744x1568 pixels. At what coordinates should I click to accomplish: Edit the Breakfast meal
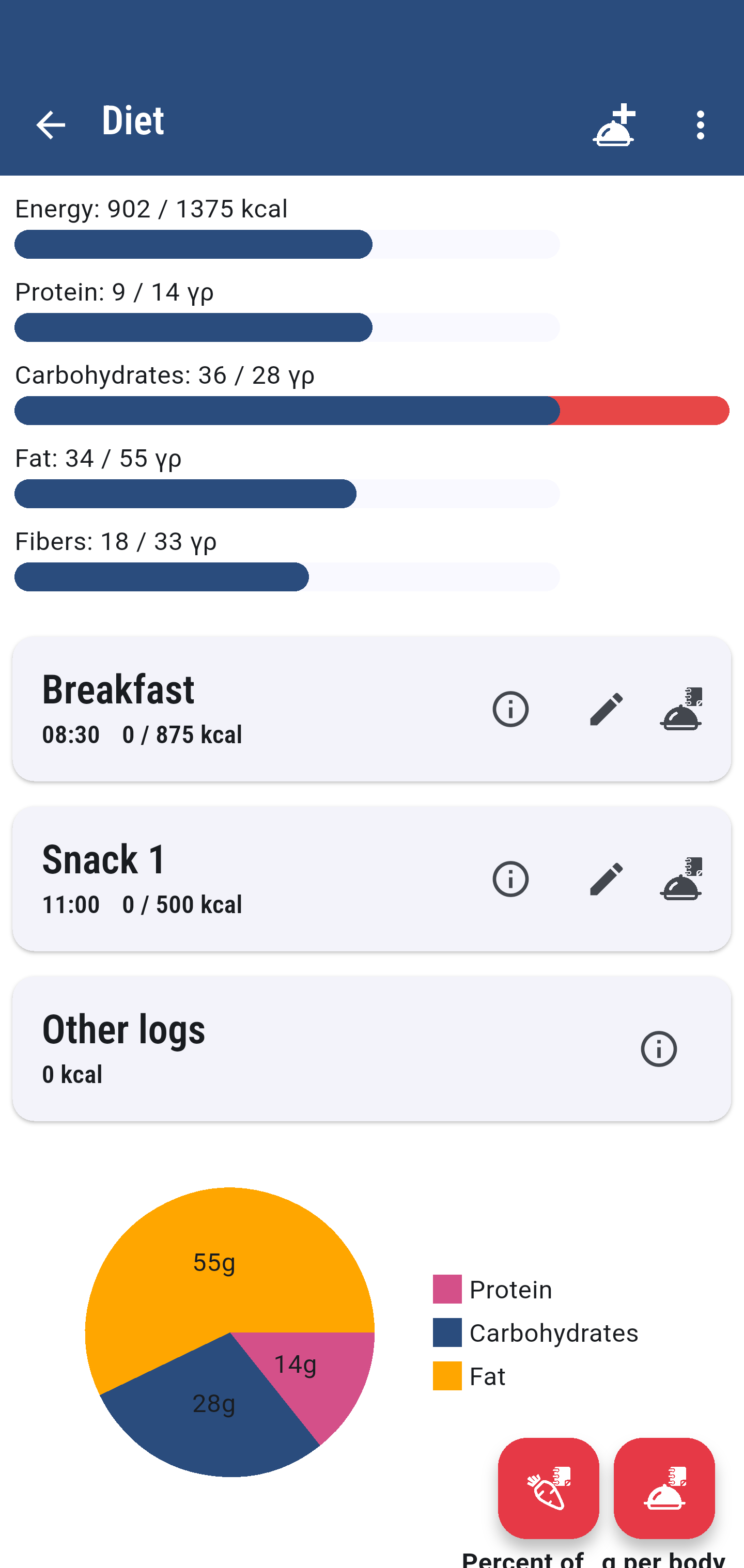pos(607,709)
